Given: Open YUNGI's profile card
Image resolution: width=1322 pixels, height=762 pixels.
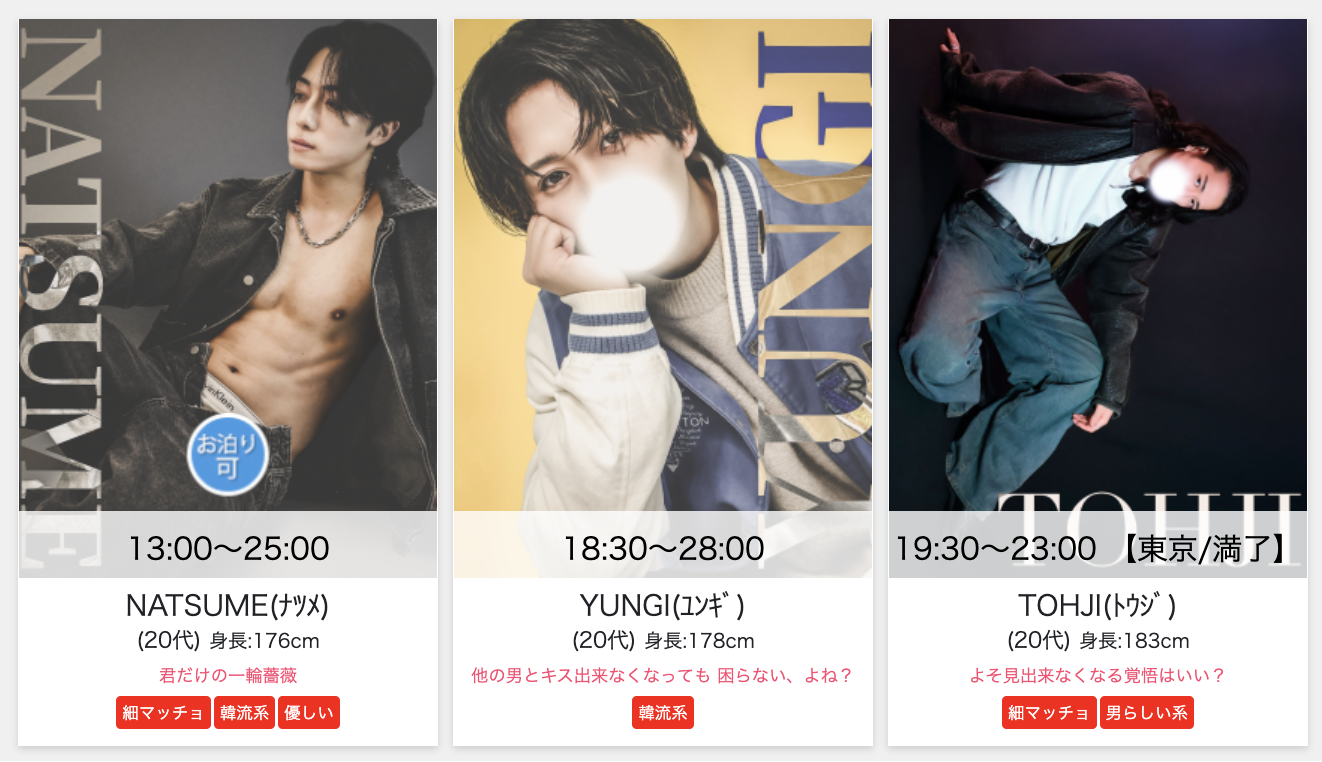Looking at the screenshot, I should (662, 300).
